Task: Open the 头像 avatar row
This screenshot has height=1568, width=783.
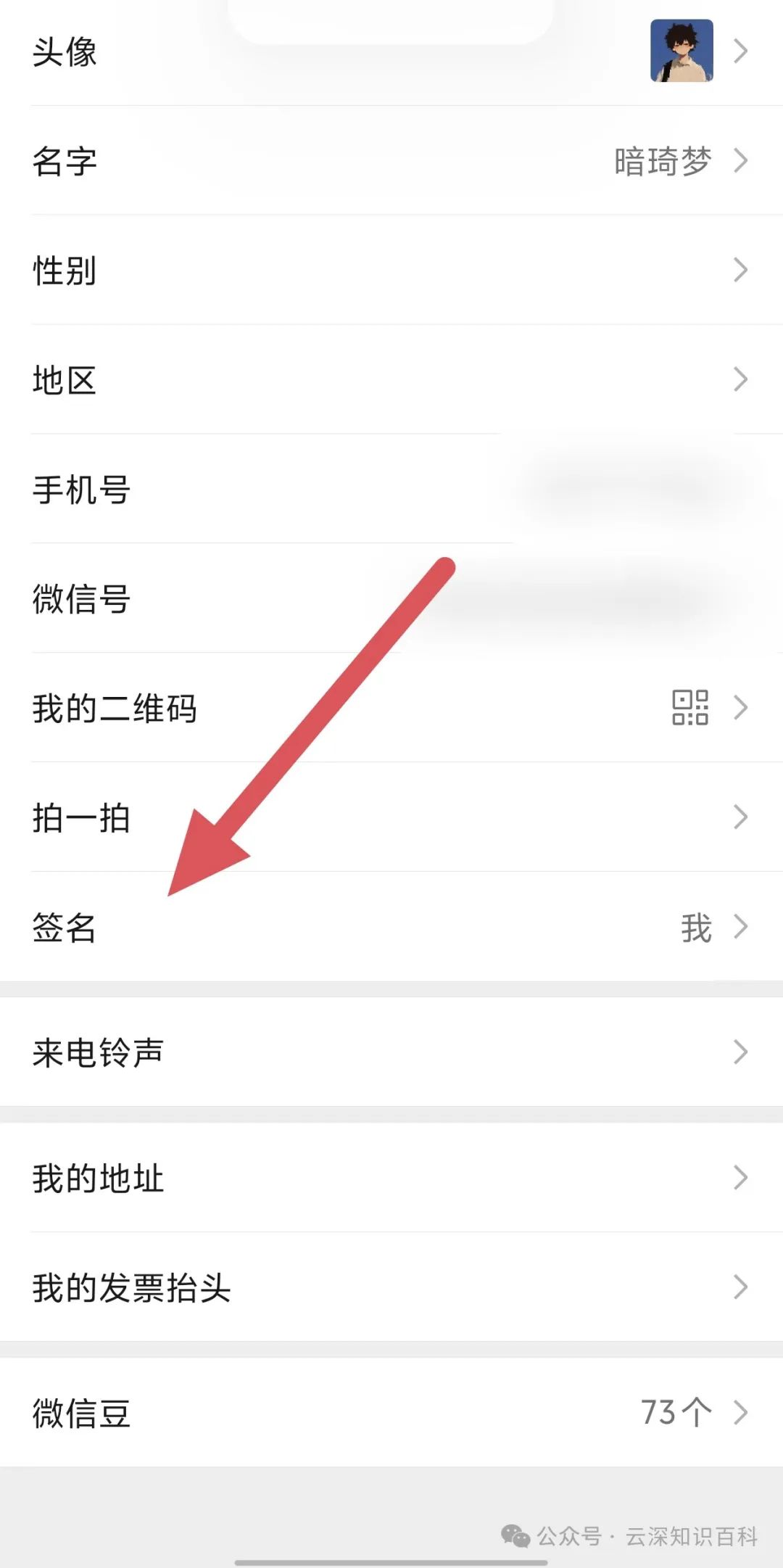Action: click(391, 52)
